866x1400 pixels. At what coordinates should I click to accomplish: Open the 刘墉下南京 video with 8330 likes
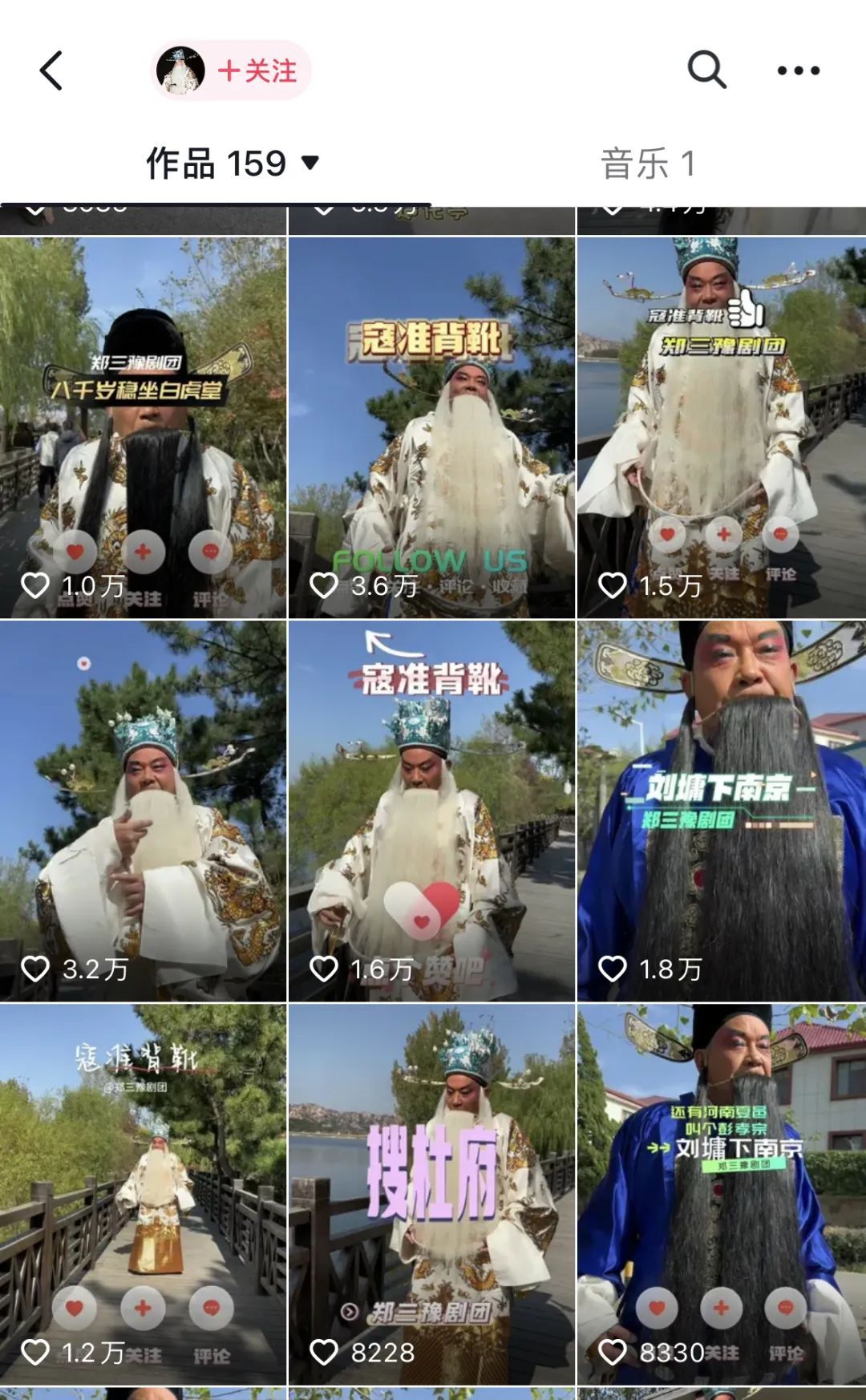click(721, 1195)
